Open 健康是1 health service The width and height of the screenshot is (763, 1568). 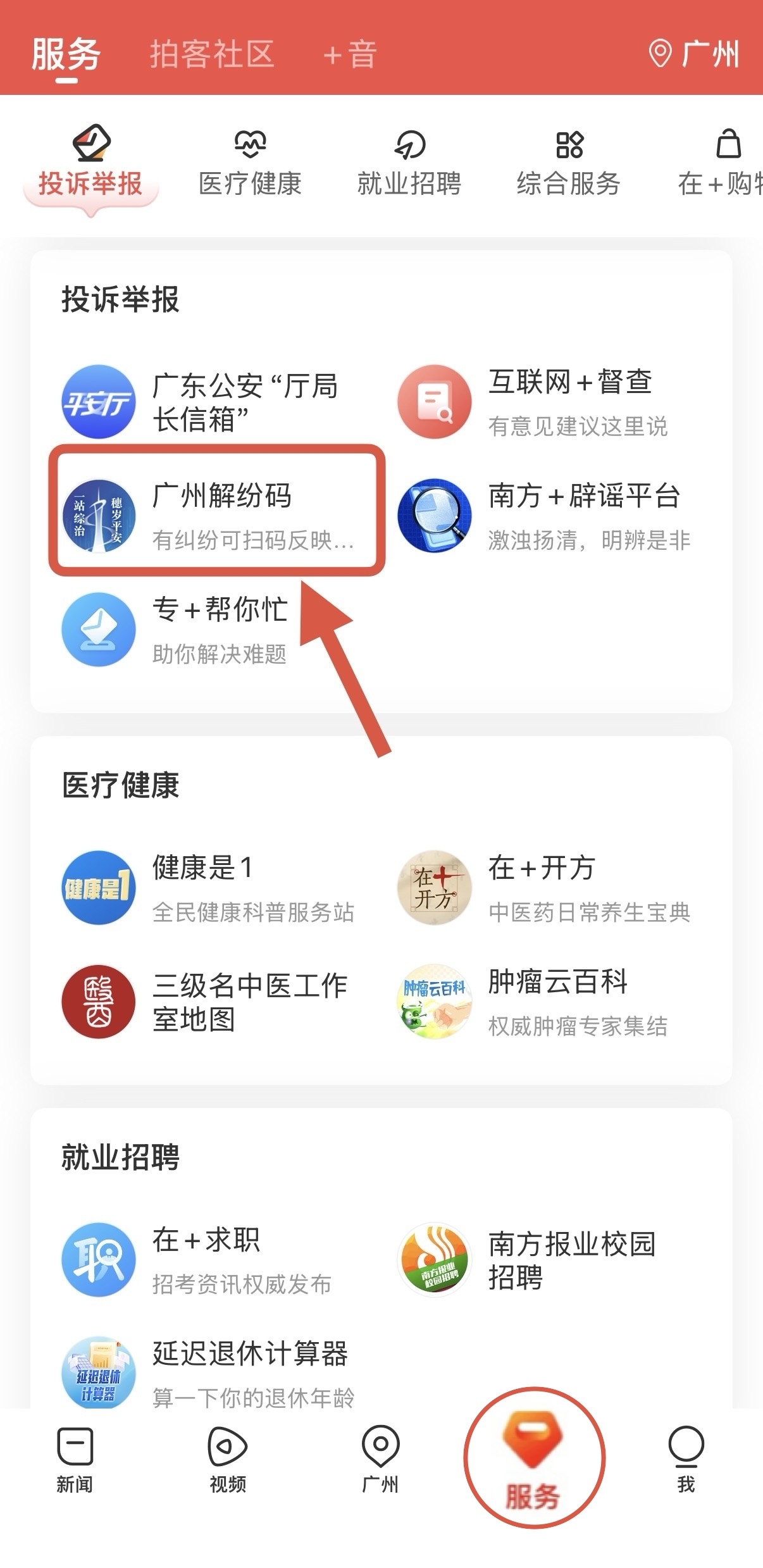(x=209, y=887)
